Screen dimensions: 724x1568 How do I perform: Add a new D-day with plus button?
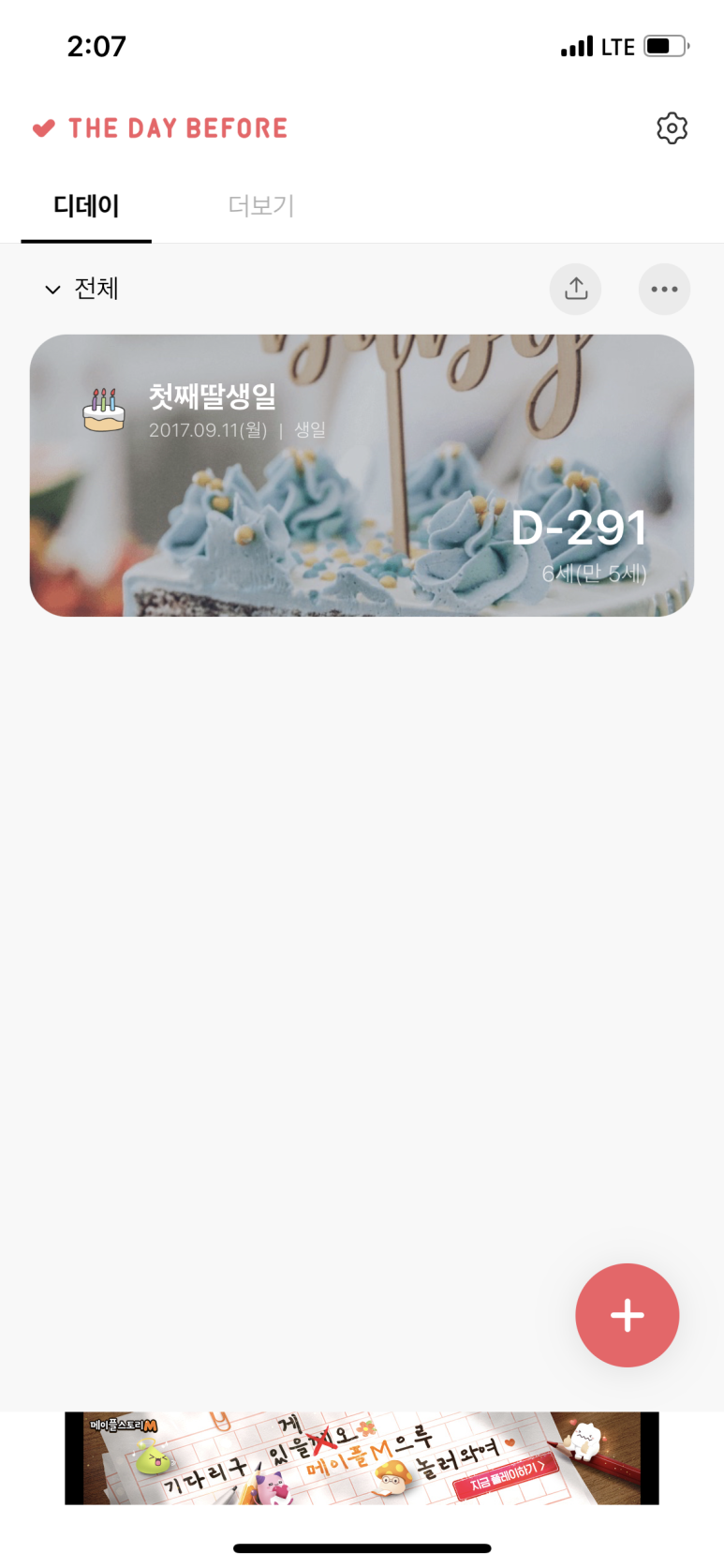[627, 1315]
